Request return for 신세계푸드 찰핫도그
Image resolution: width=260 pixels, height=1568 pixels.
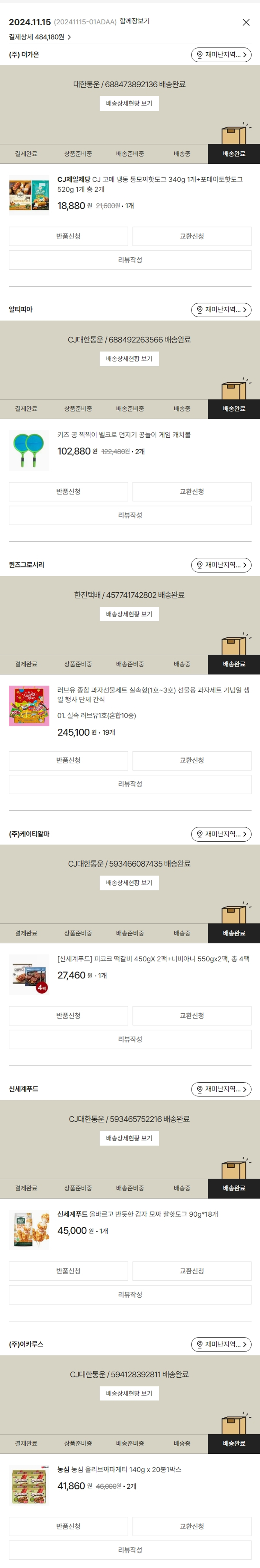pos(68,1271)
